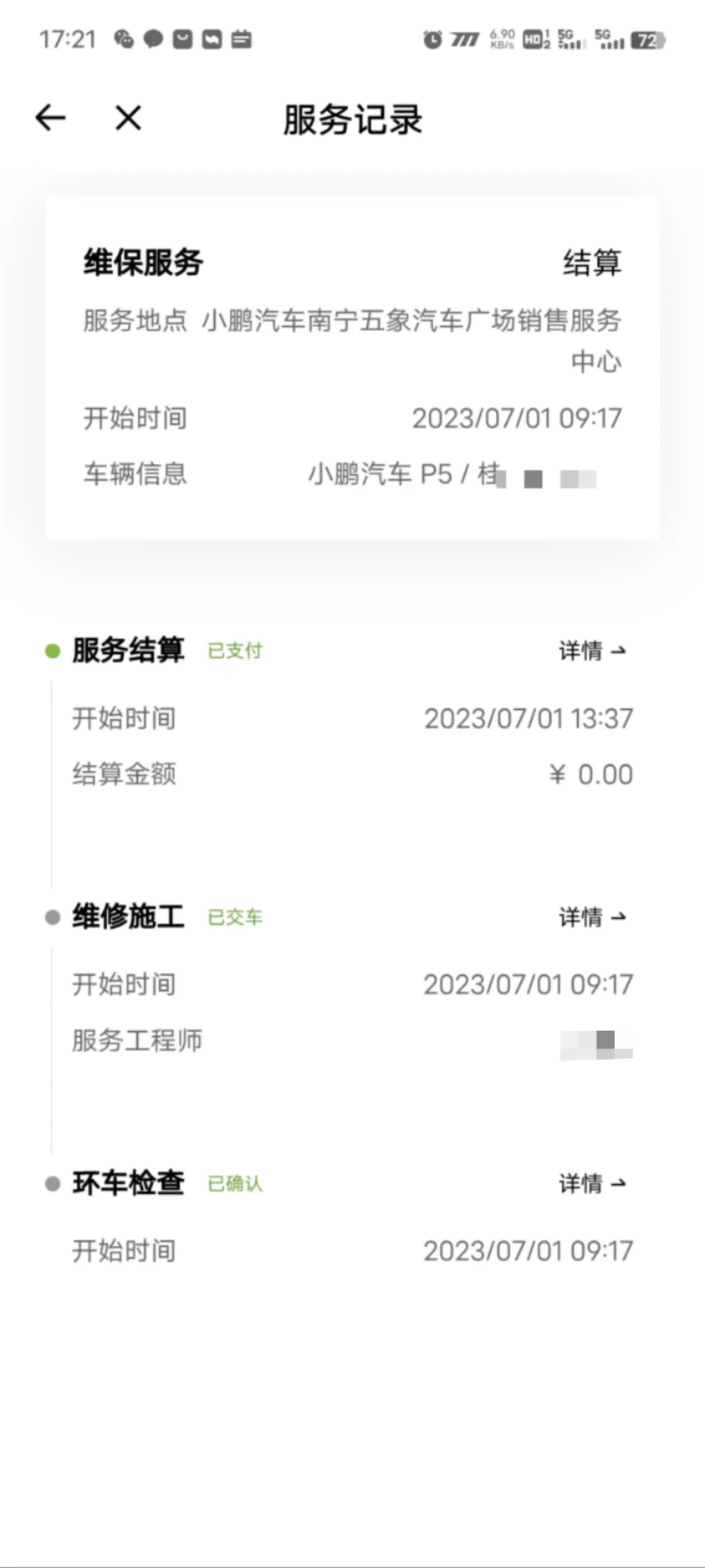
Task: Close the 服务记录 page
Action: [128, 118]
